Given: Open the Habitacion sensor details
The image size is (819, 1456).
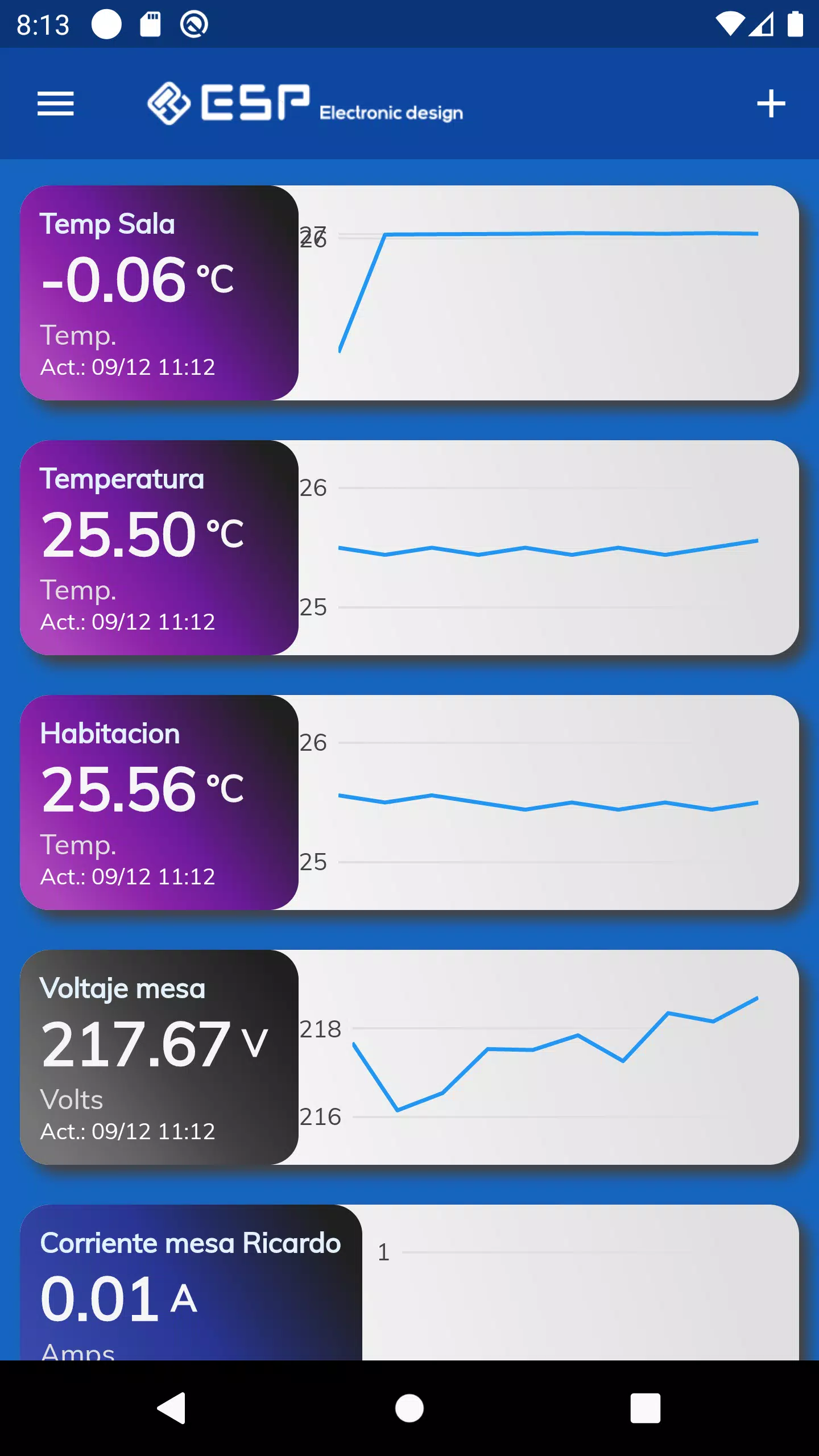Looking at the screenshot, I should 159,802.
